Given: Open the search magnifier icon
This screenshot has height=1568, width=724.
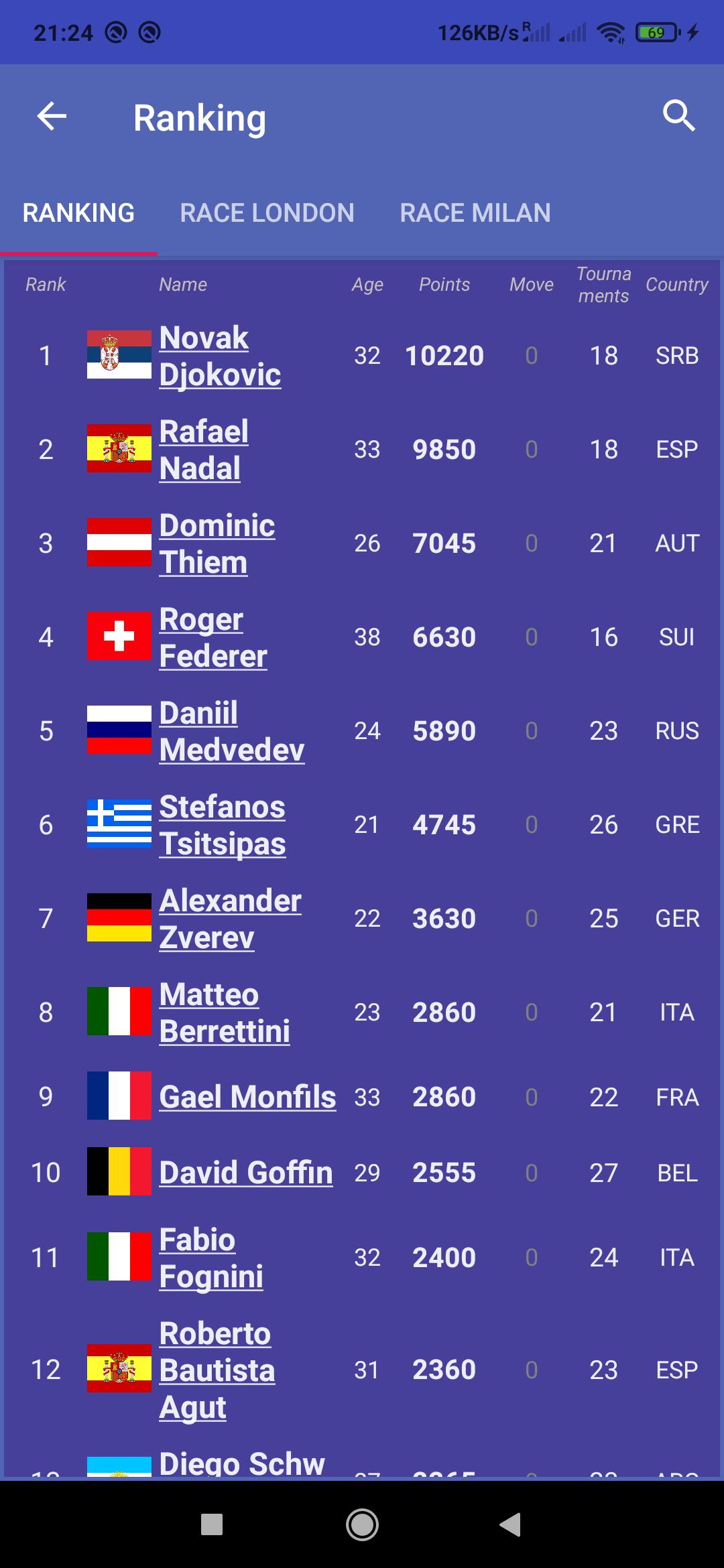Looking at the screenshot, I should point(678,117).
